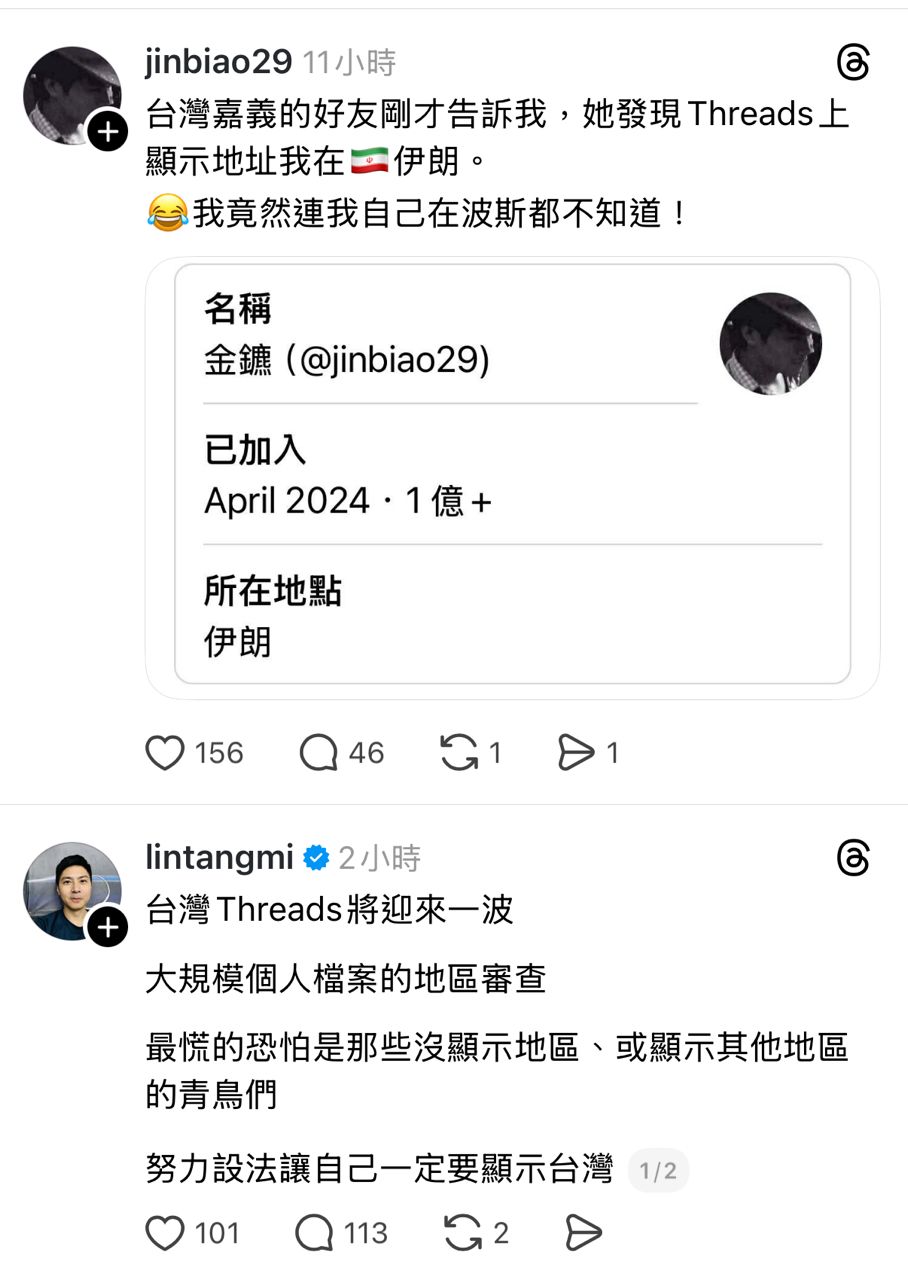The width and height of the screenshot is (908, 1280).
Task: Repost jinbiao29's post
Action: tap(459, 753)
